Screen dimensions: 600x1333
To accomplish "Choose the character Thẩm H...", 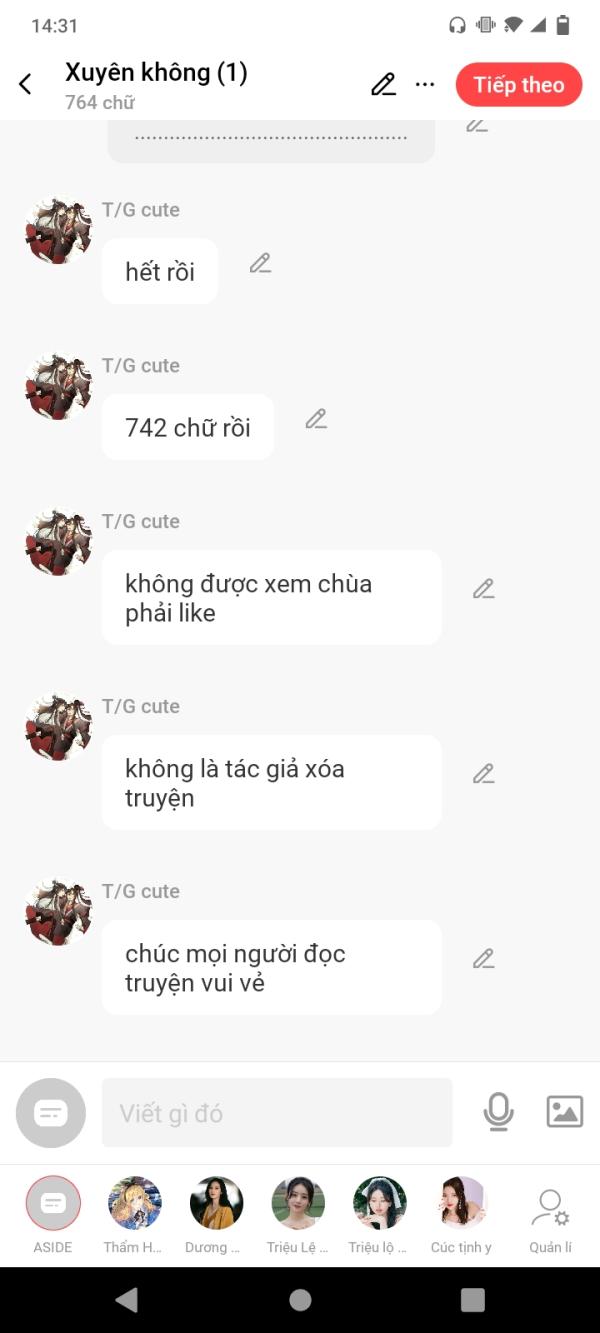I will pos(134,1203).
